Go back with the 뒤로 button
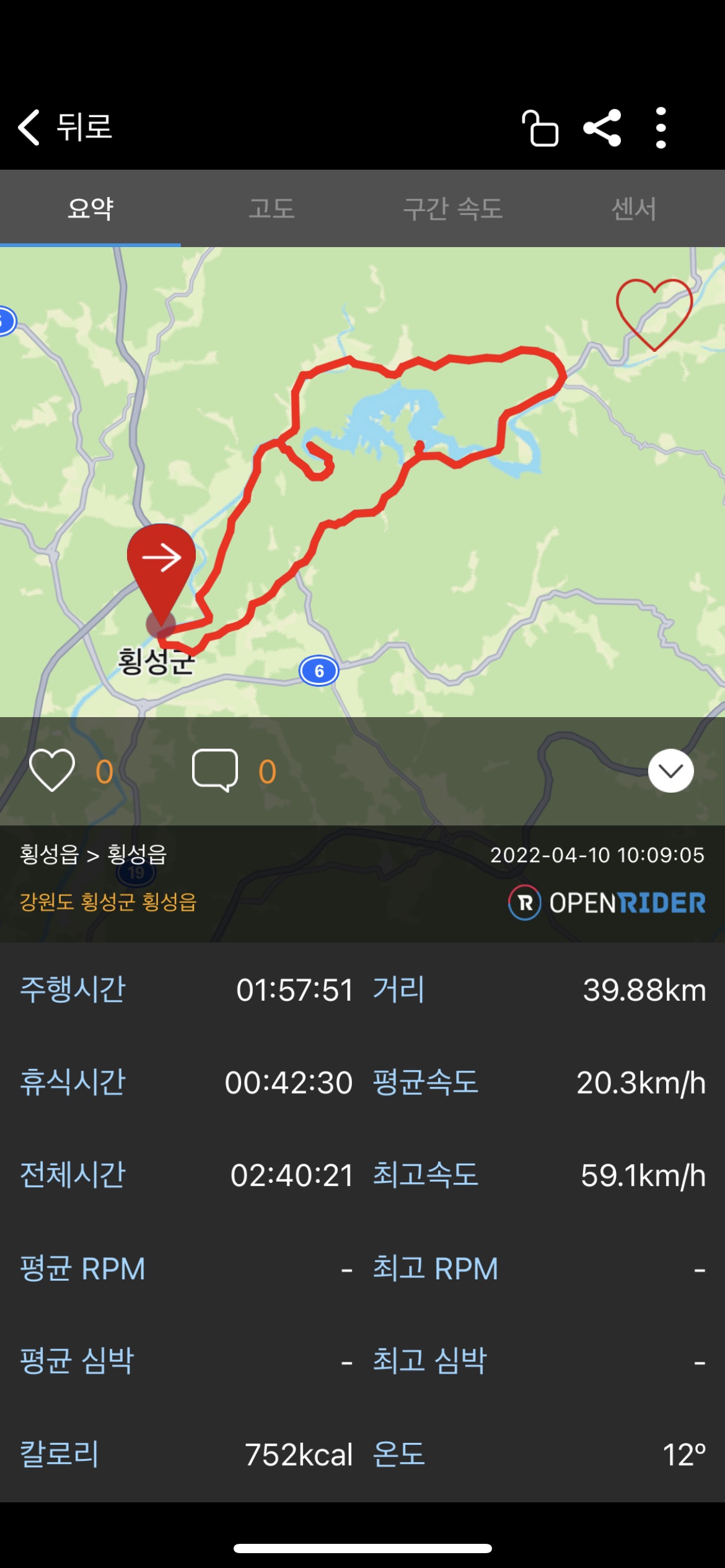This screenshot has height=1568, width=725. (65, 128)
